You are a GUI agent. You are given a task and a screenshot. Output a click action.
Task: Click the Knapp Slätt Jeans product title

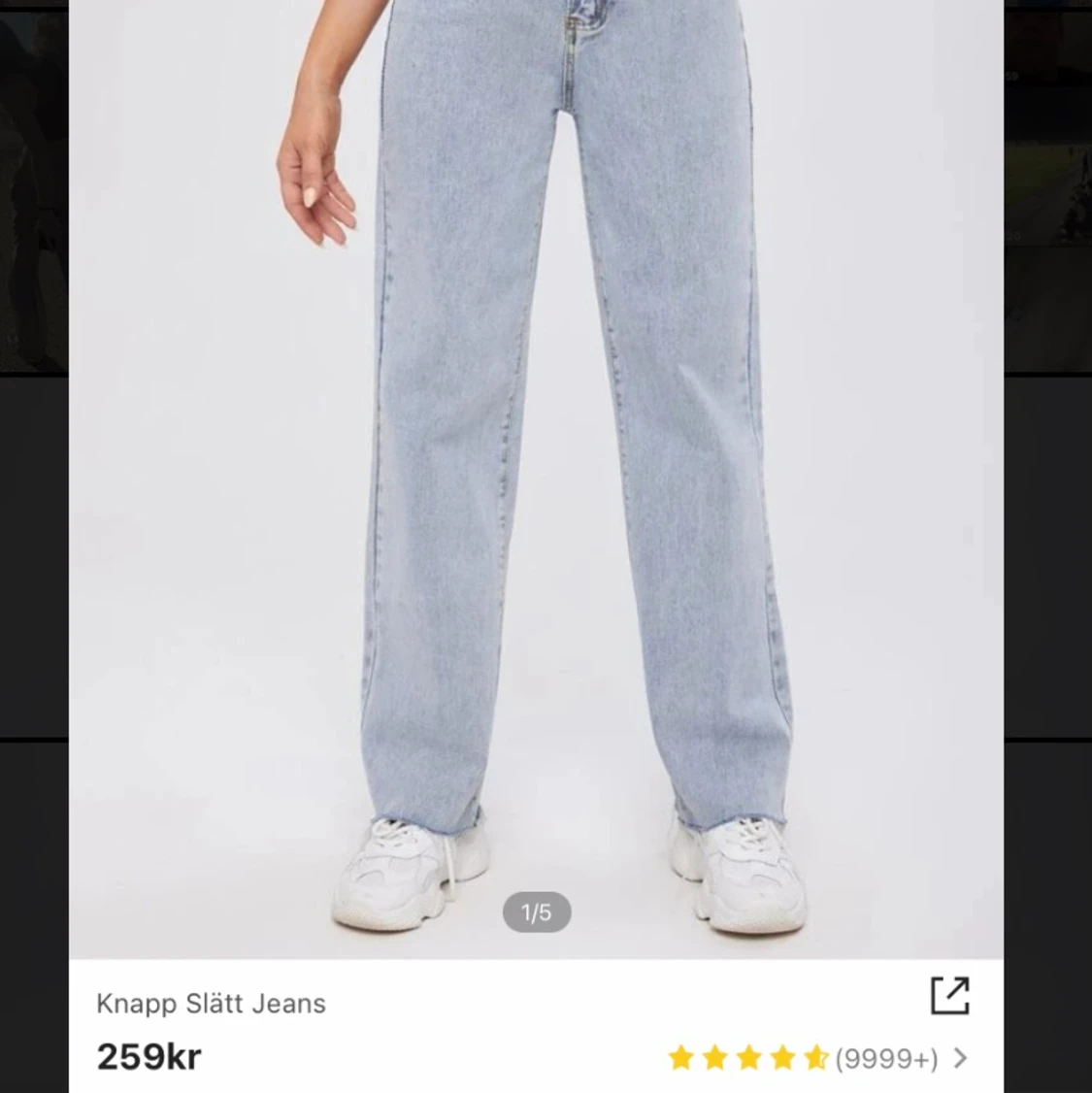(x=212, y=1004)
